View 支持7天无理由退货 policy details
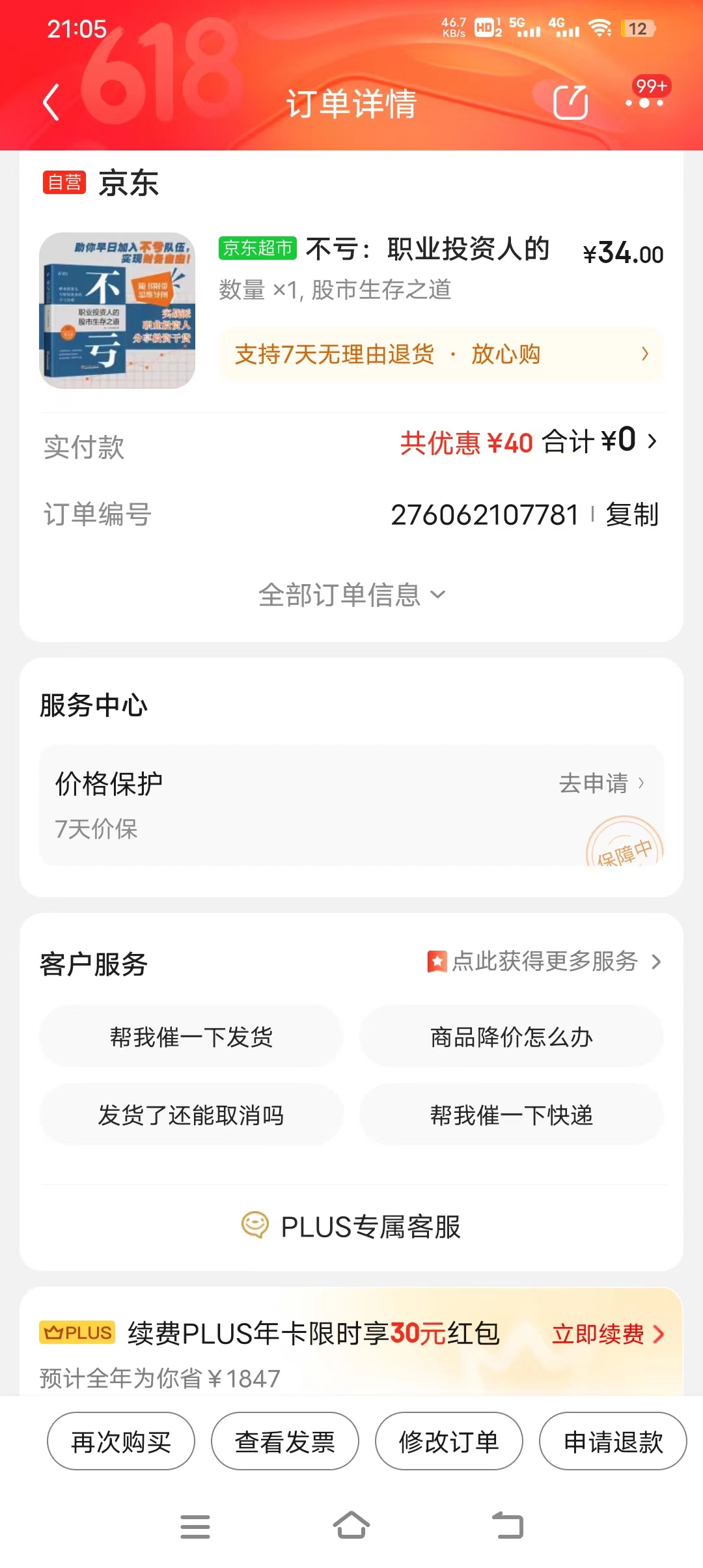Viewport: 703px width, 1568px height. [441, 354]
